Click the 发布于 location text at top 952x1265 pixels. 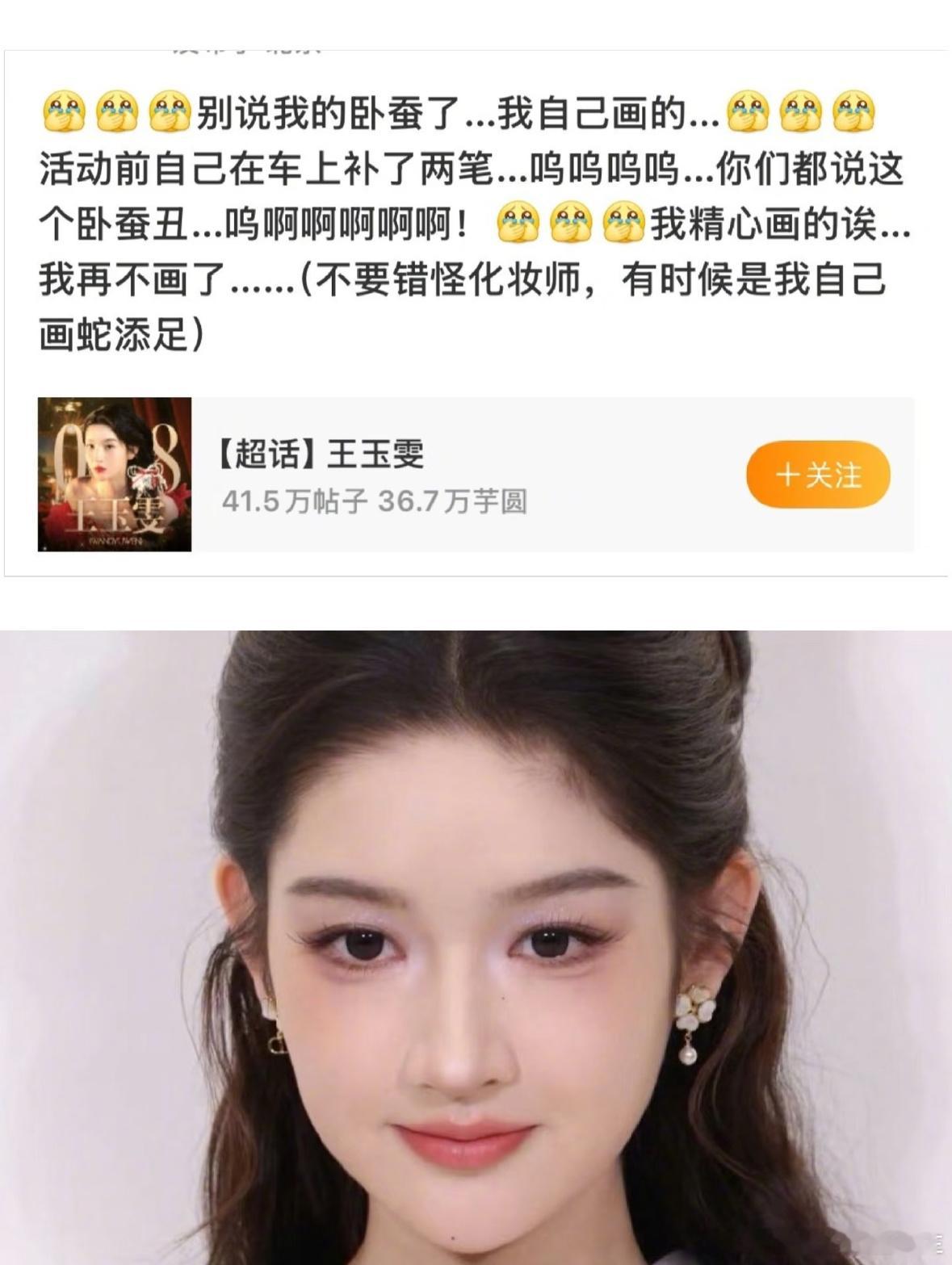pos(246,48)
